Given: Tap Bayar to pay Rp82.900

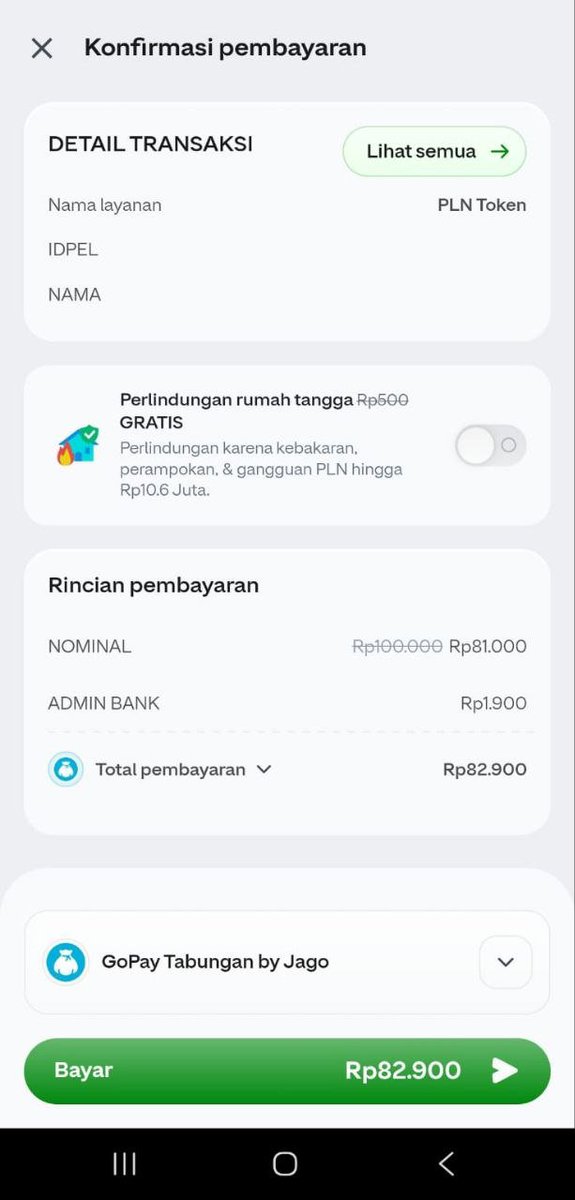Looking at the screenshot, I should tap(287, 1071).
